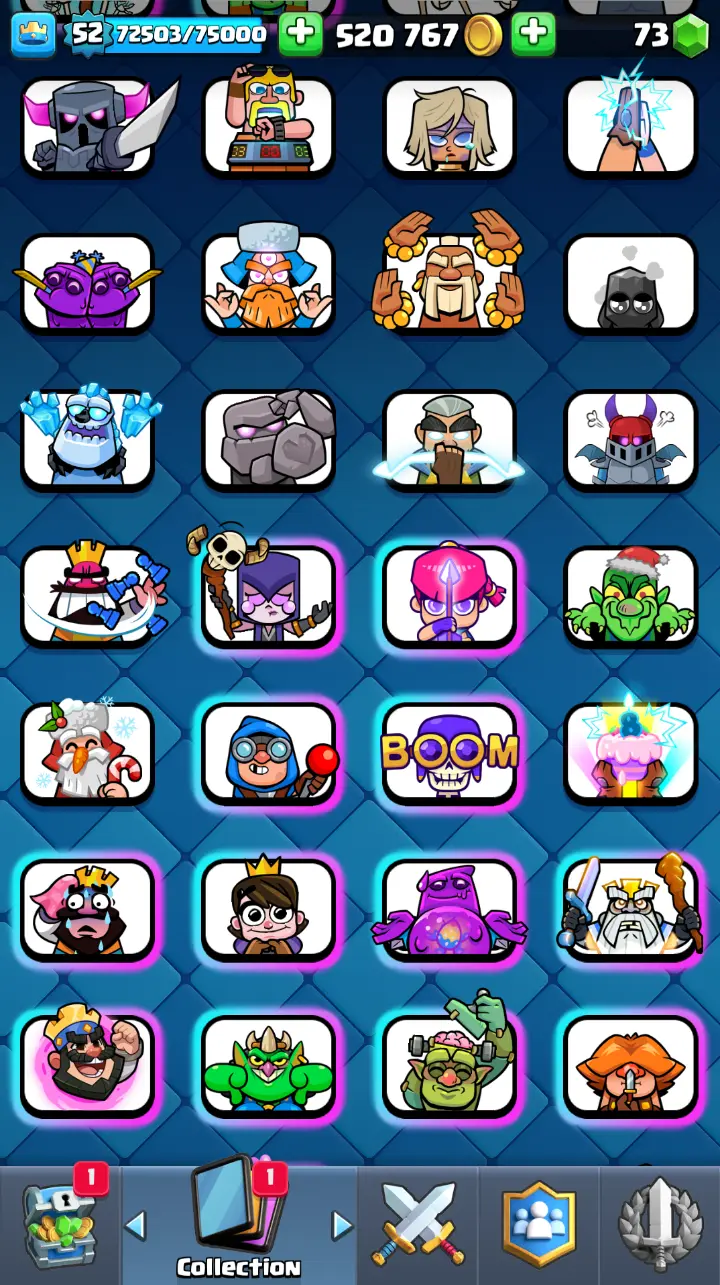Tap the right arrow beside Collection

click(x=342, y=1224)
